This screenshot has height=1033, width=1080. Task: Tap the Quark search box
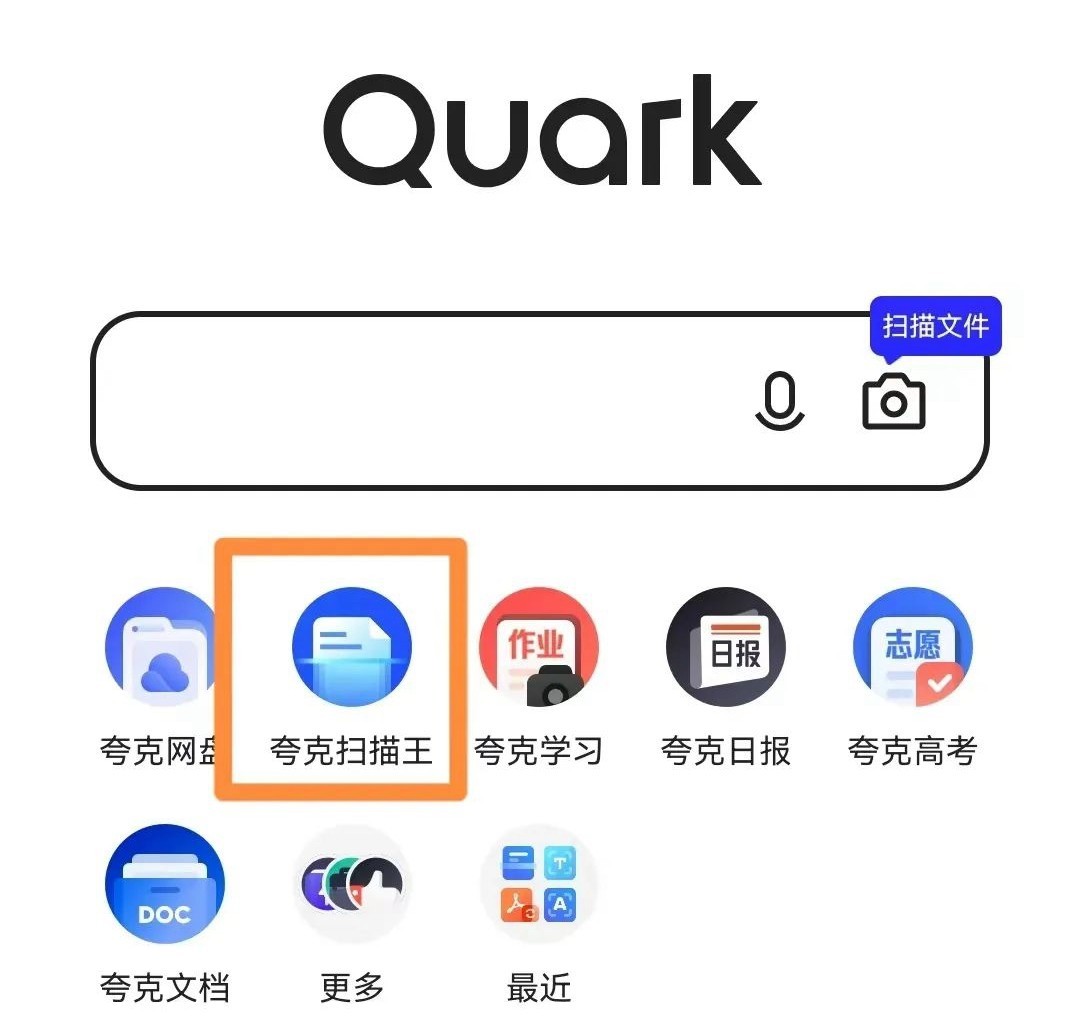pyautogui.click(x=420, y=402)
